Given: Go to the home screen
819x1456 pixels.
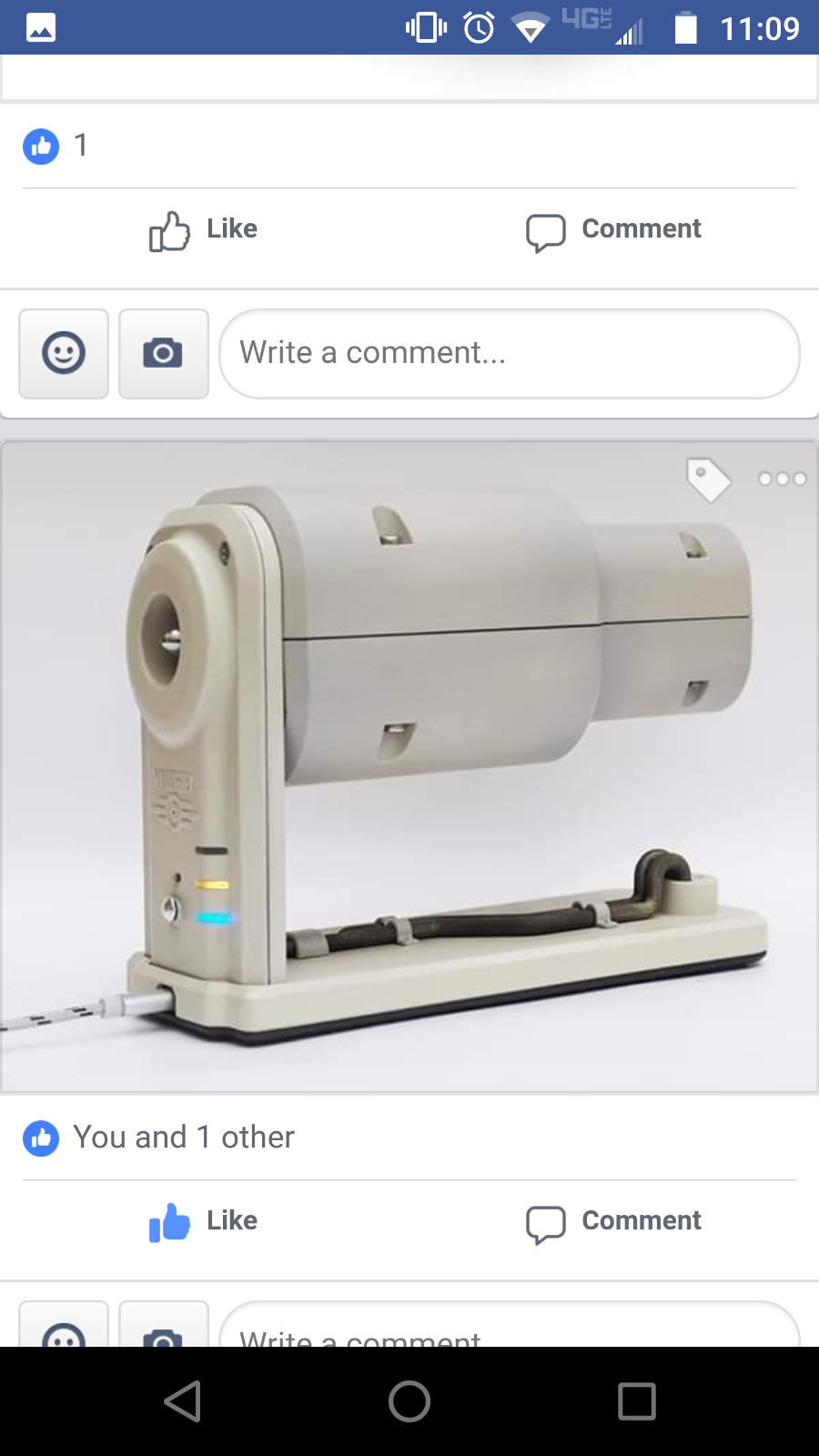Looking at the screenshot, I should pyautogui.click(x=409, y=1401).
